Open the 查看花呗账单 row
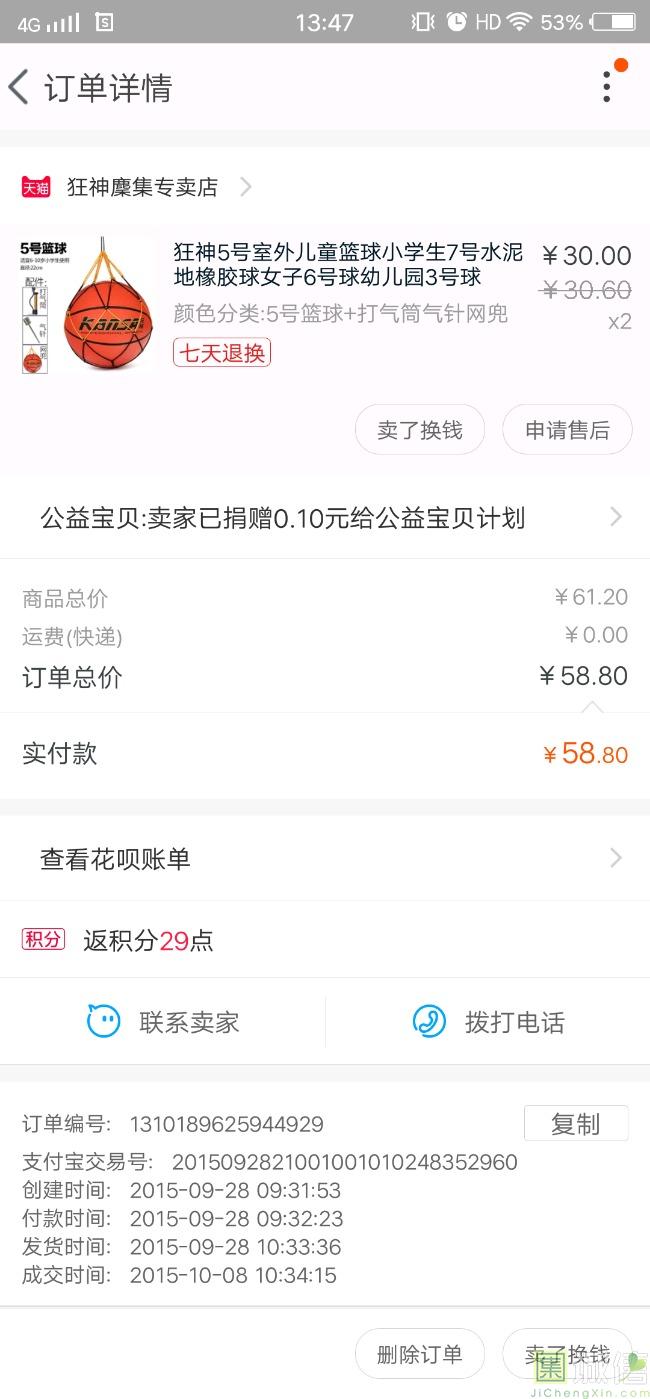This screenshot has height=1399, width=650. [325, 858]
